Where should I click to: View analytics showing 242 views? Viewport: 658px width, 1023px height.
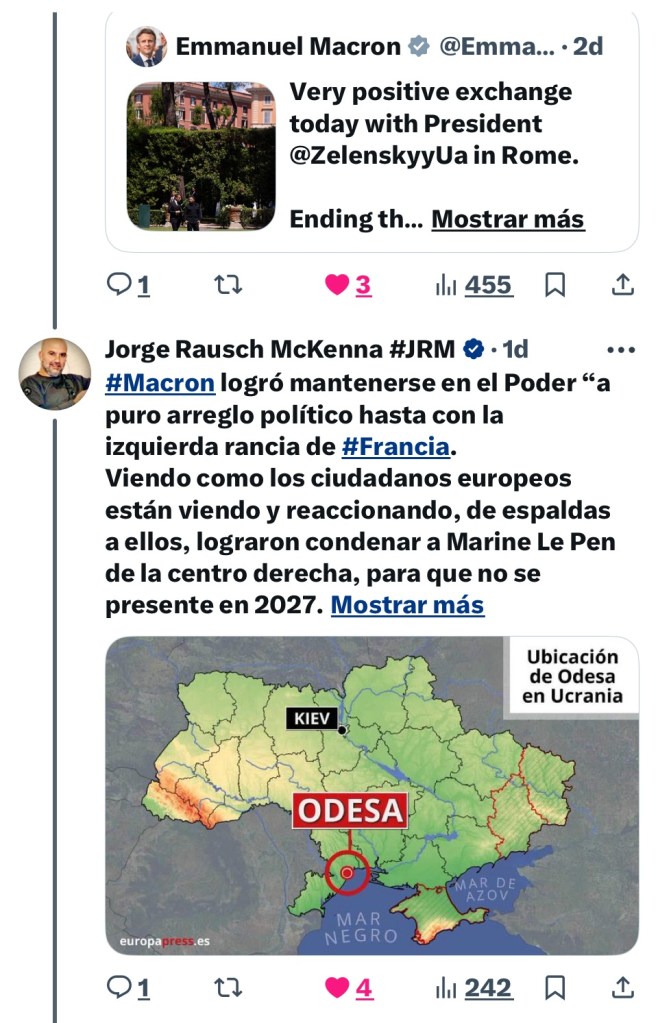click(x=474, y=989)
